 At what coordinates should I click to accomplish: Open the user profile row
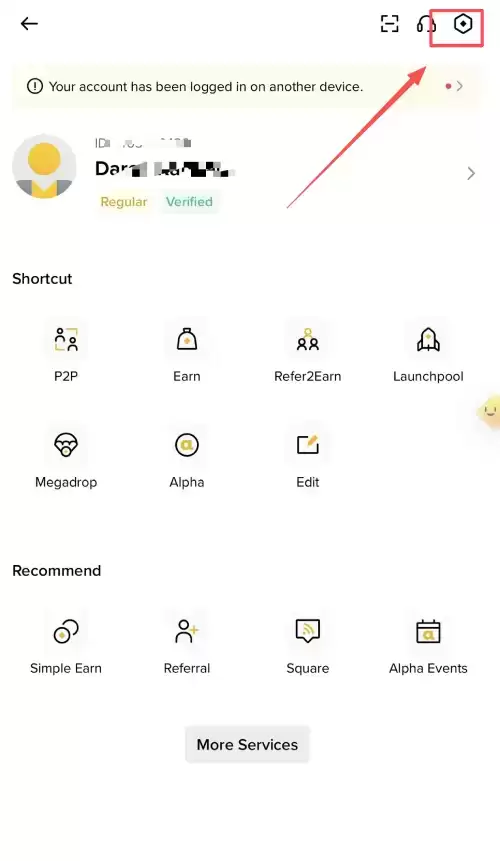pos(246,174)
